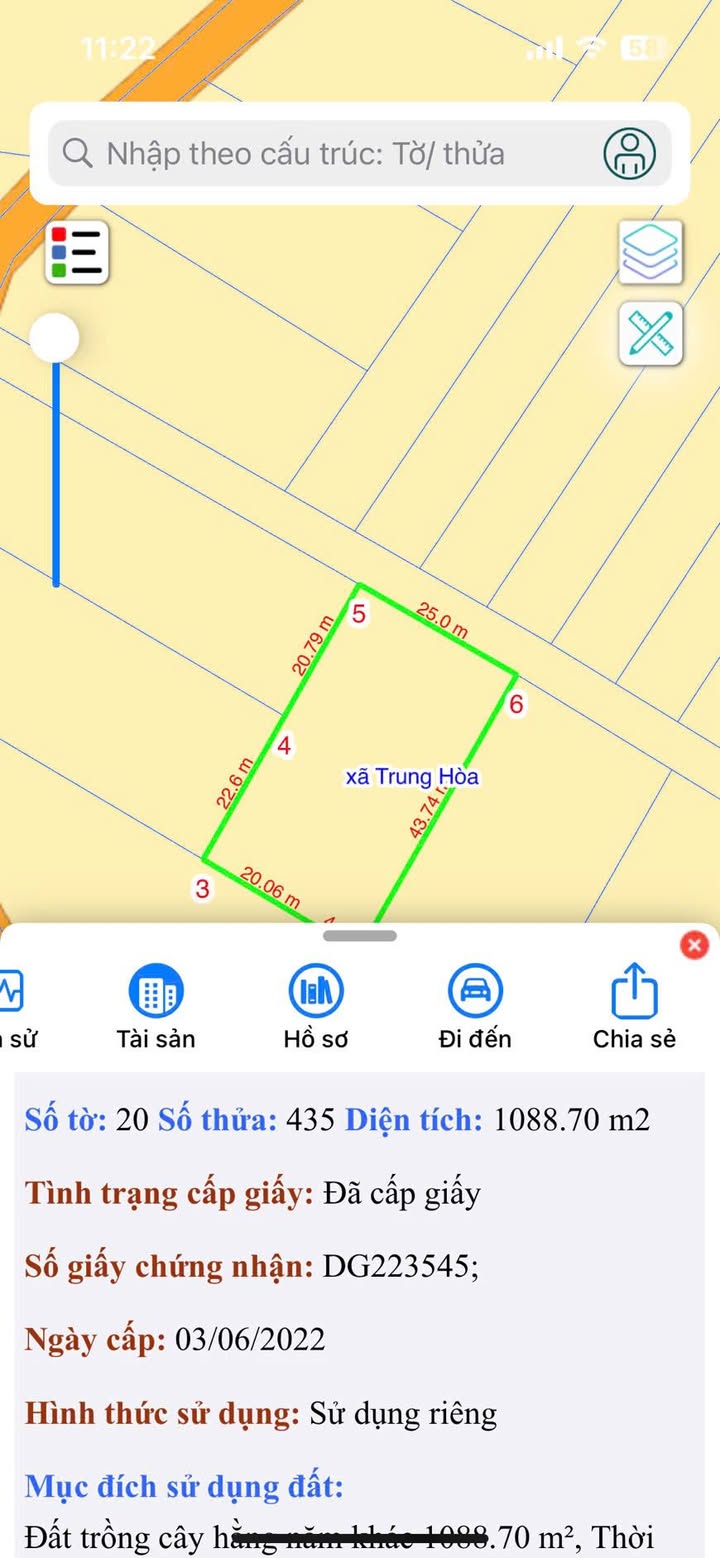Open the map layers selector
720x1558 pixels.
651,251
